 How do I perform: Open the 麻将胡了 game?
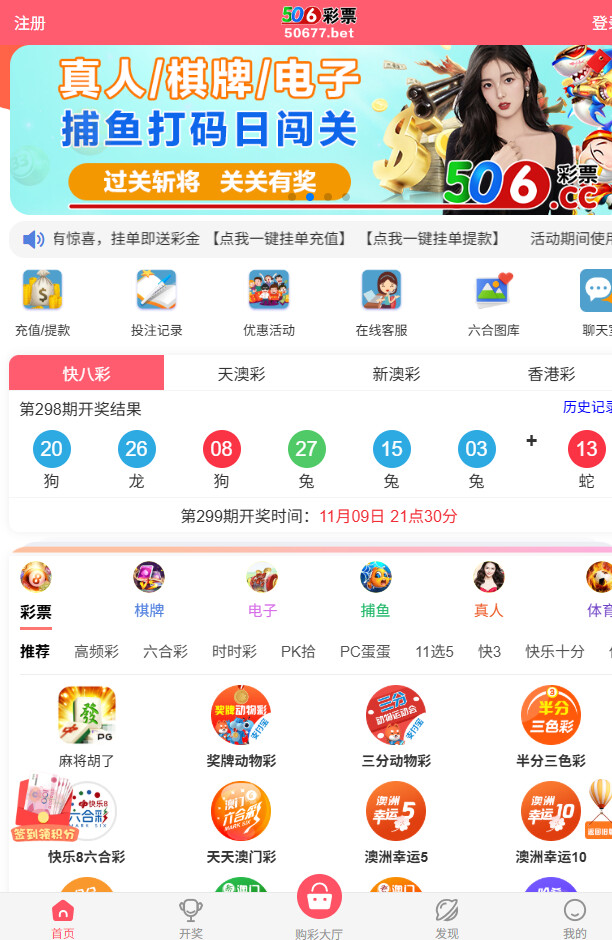(87, 727)
